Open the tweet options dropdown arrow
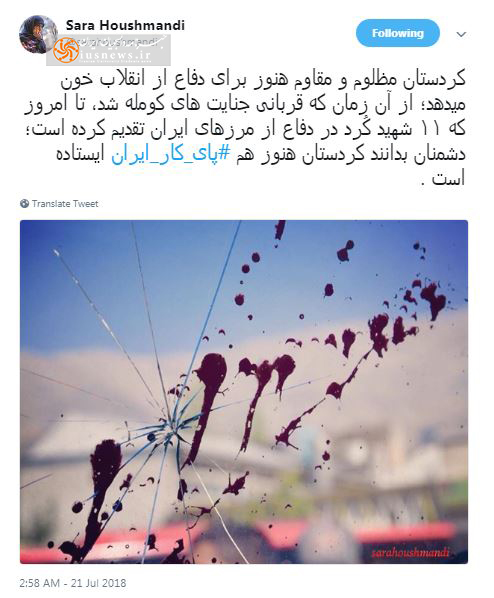 click(x=461, y=34)
